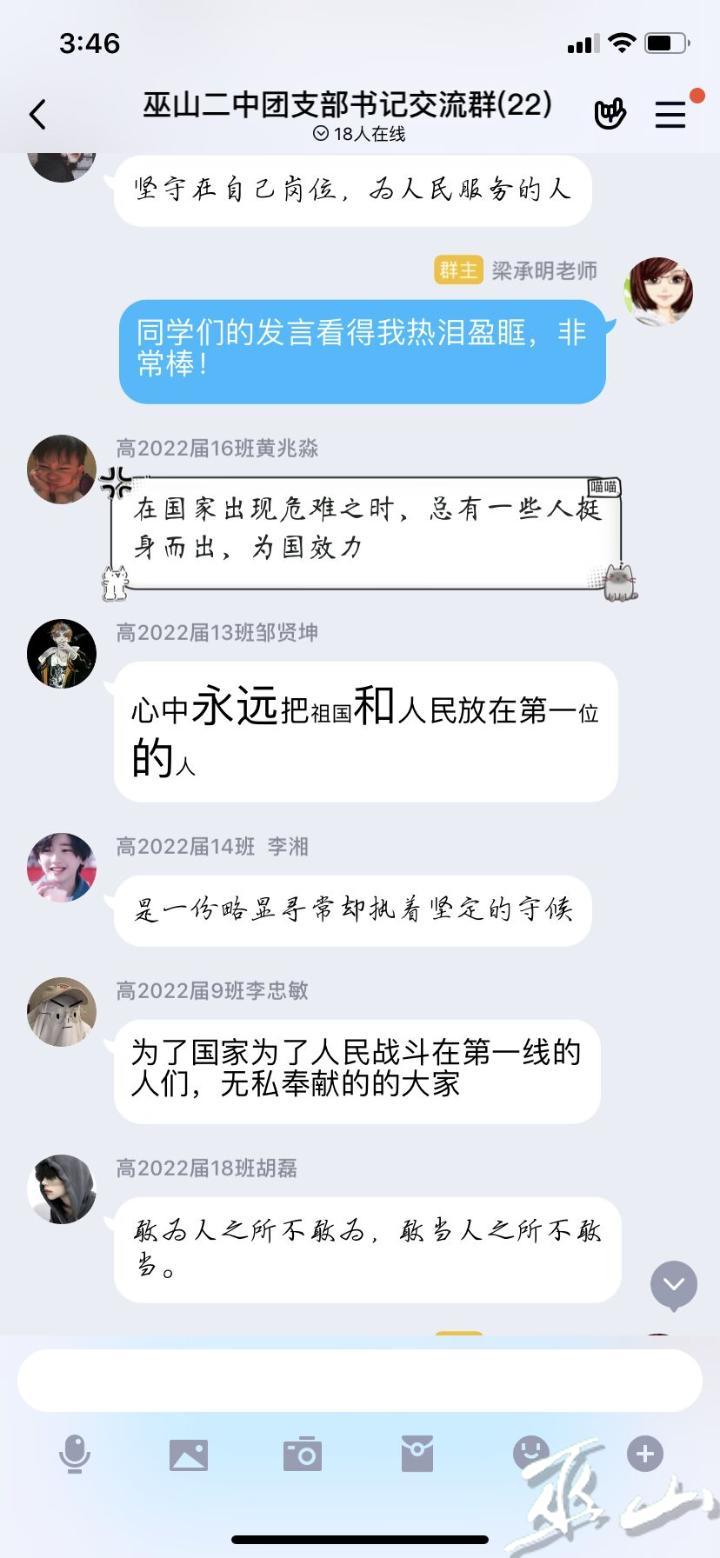Open 邹贤坤's avatar
This screenshot has height=1558, width=720.
[62, 653]
